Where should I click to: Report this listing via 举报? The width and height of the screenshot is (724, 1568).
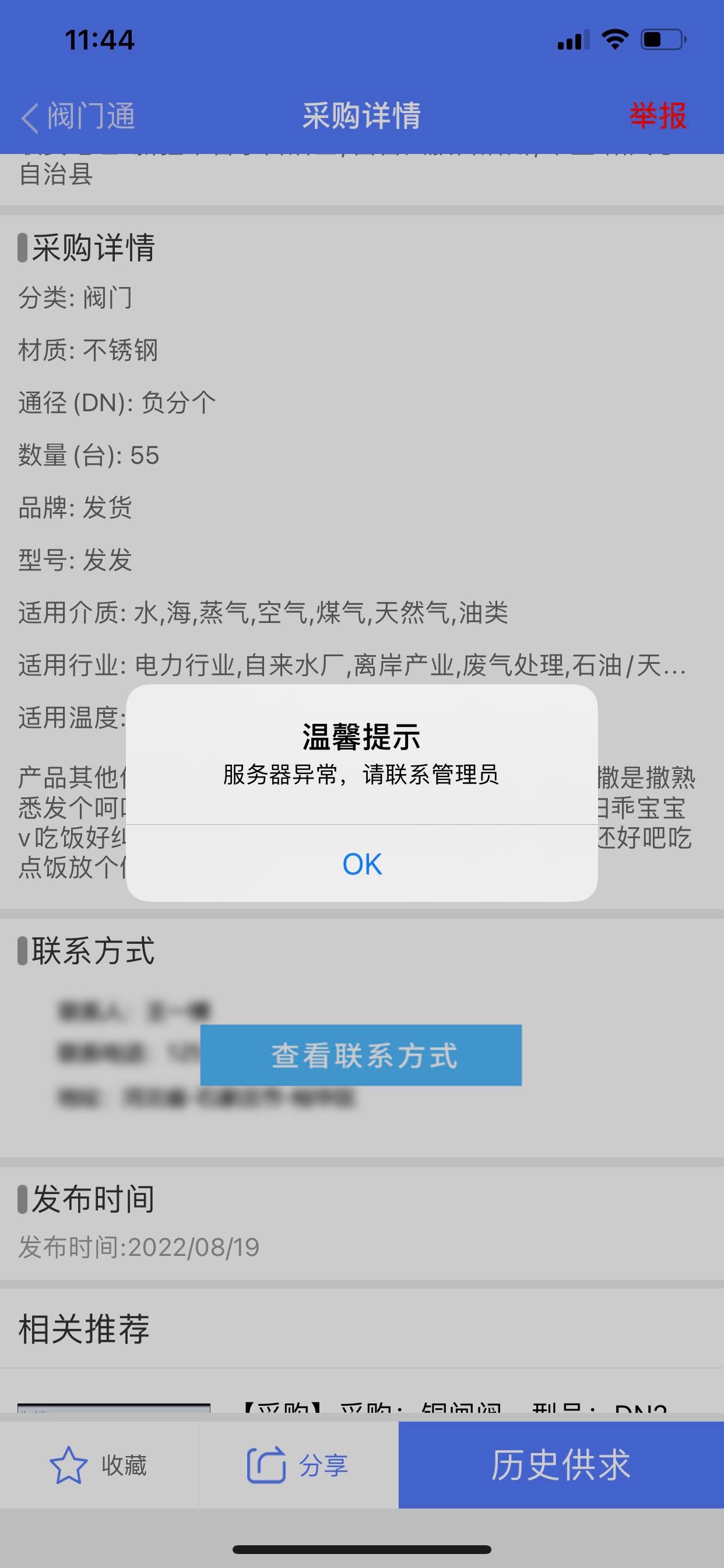pyautogui.click(x=657, y=116)
